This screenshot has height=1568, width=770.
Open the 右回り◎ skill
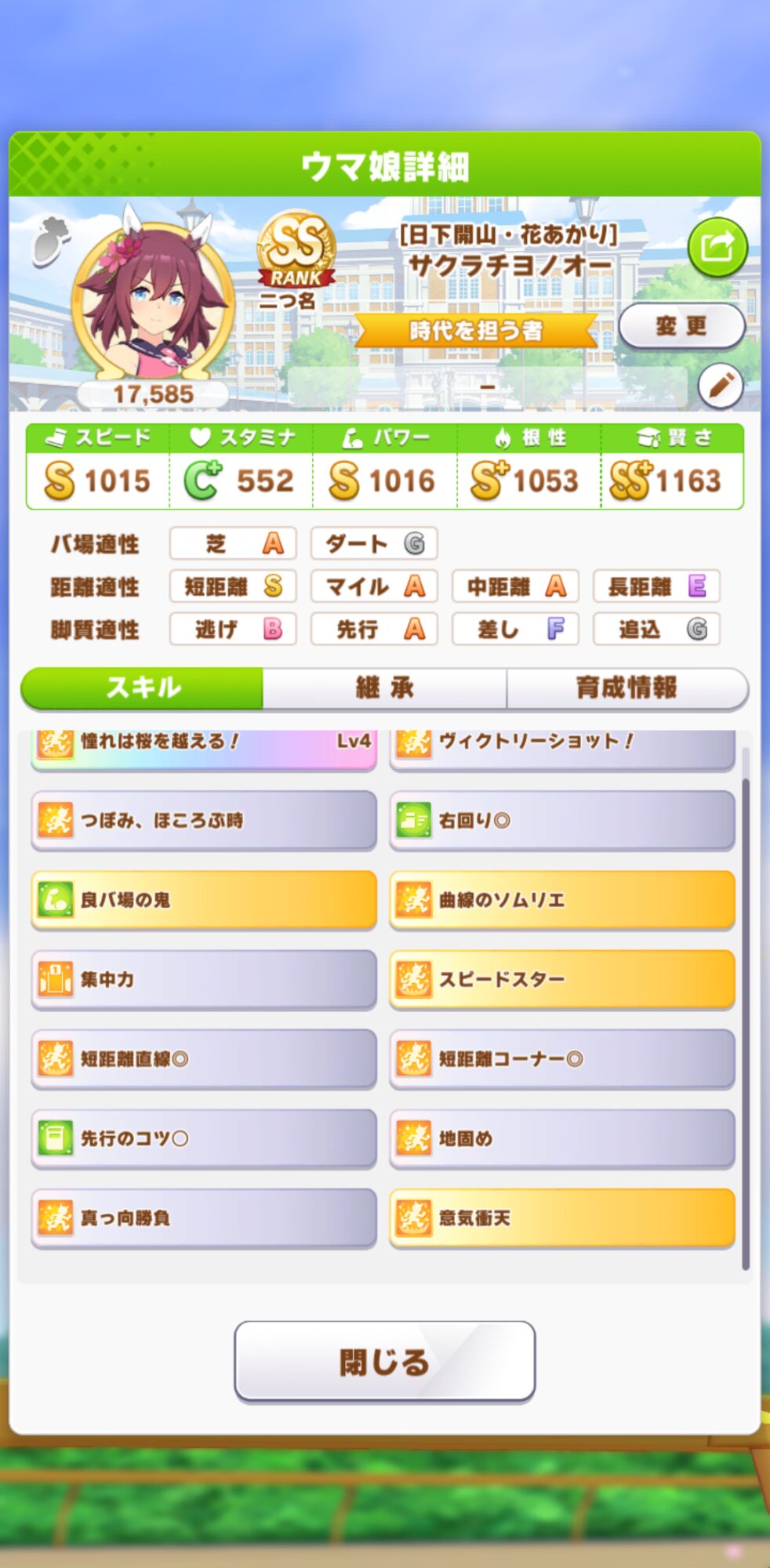562,821
